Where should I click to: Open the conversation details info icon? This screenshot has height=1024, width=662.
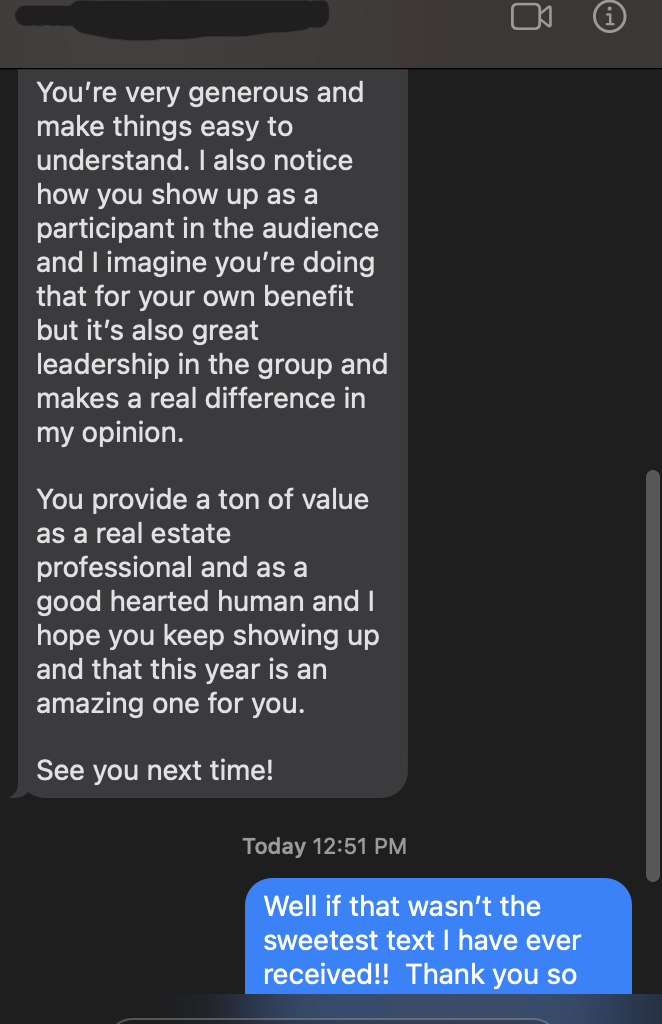609,17
